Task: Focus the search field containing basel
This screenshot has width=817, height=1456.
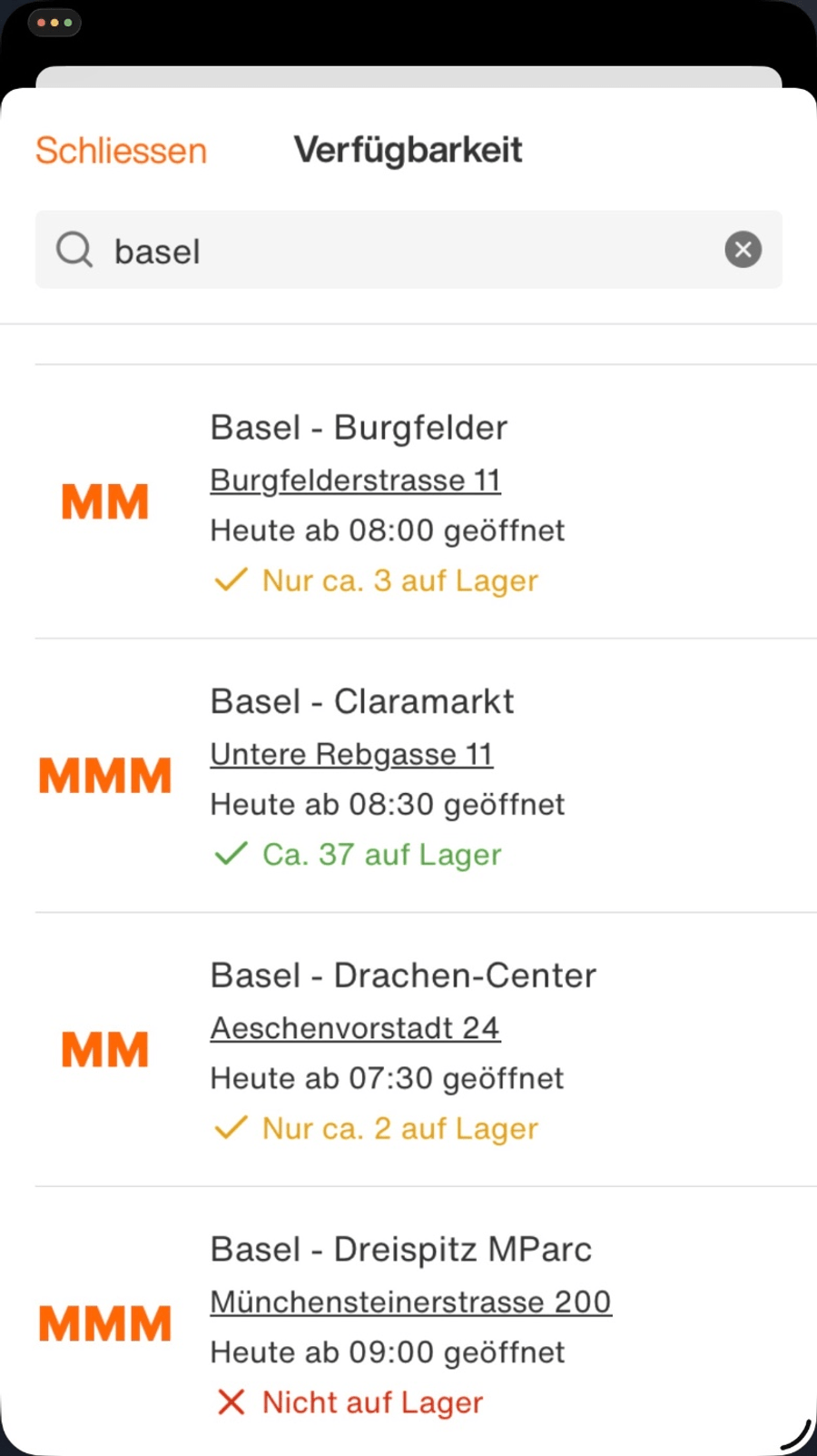Action: [x=408, y=251]
